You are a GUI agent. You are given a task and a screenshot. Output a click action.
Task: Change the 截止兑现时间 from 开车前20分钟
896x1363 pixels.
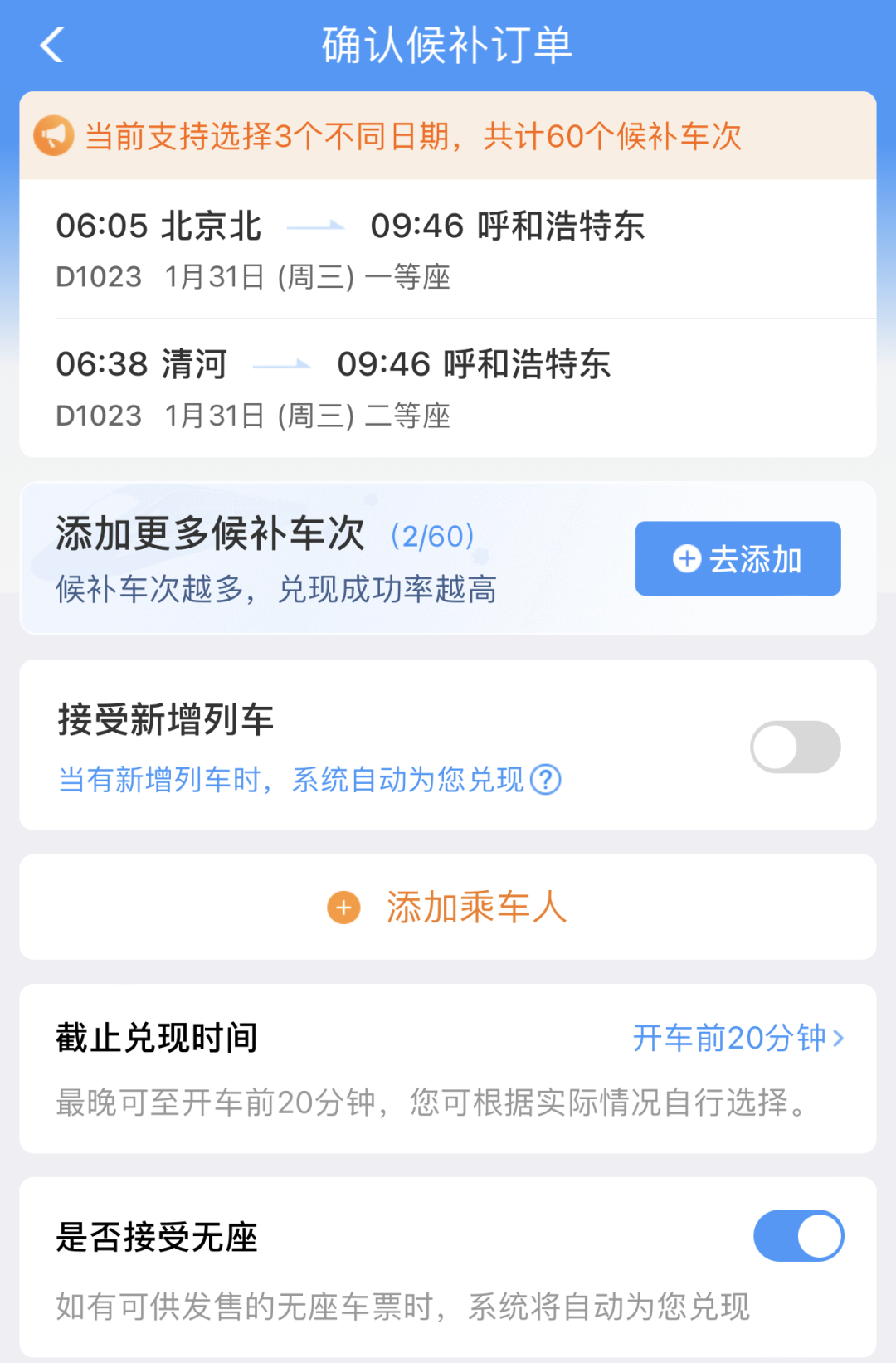738,1038
